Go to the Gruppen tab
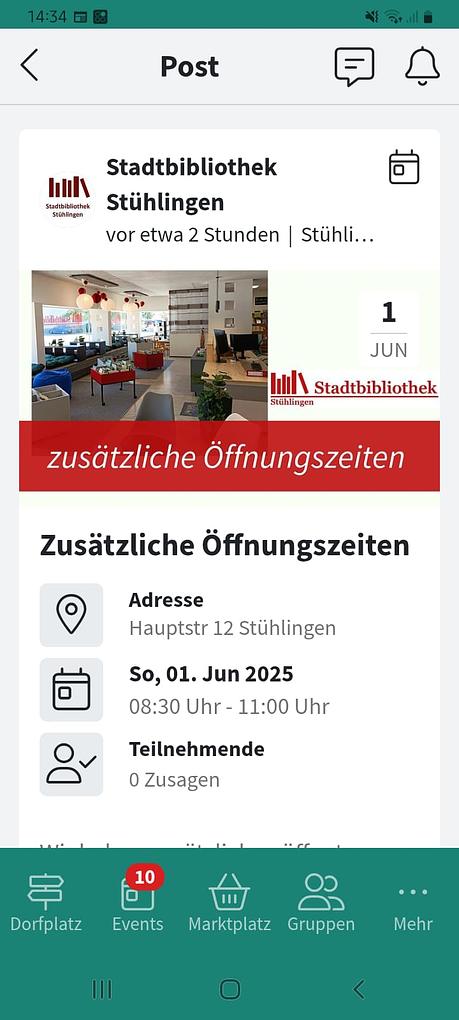This screenshot has width=459, height=1020. tap(321, 902)
